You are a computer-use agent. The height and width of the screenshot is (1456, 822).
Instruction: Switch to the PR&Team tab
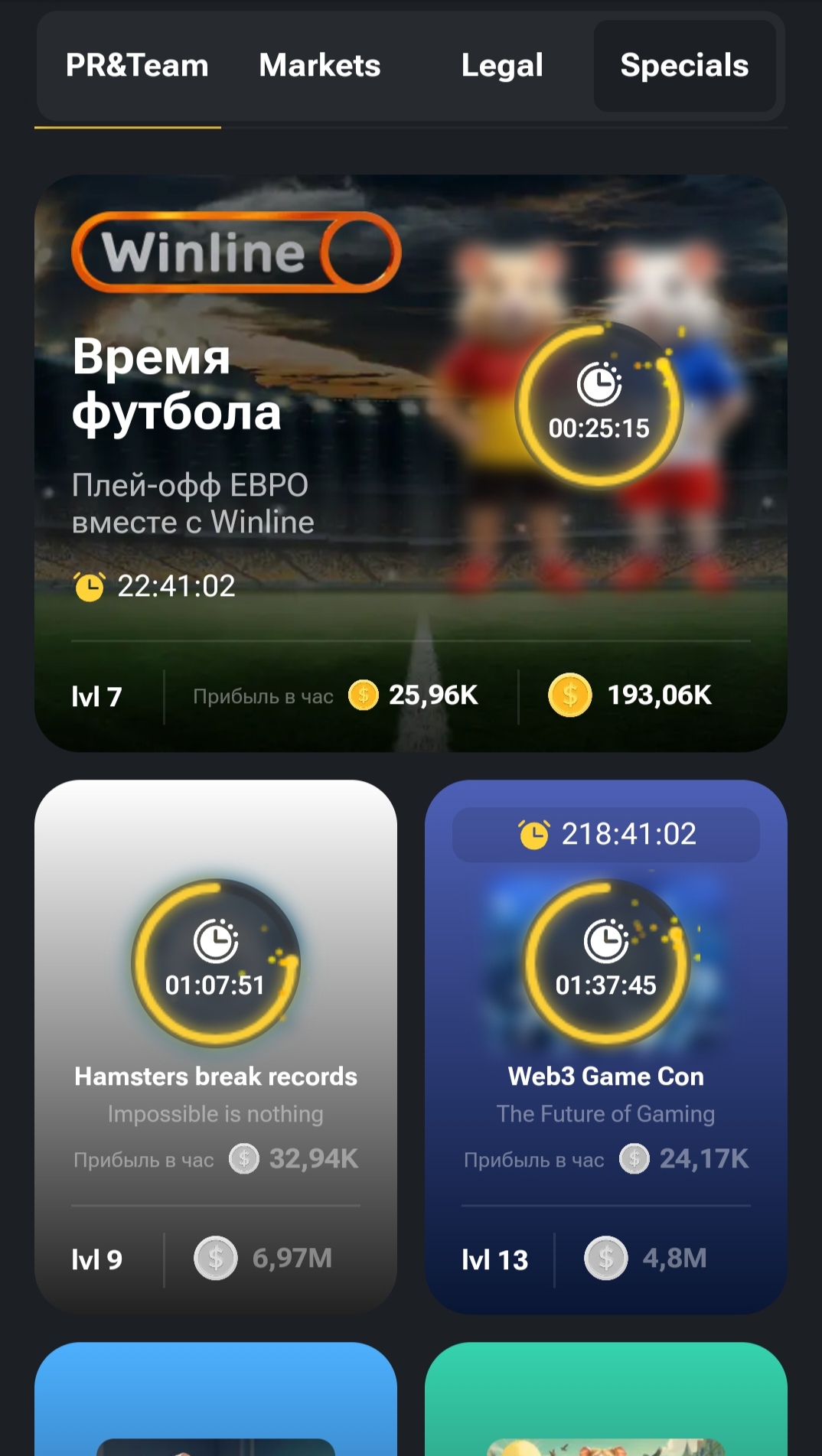[x=137, y=66]
